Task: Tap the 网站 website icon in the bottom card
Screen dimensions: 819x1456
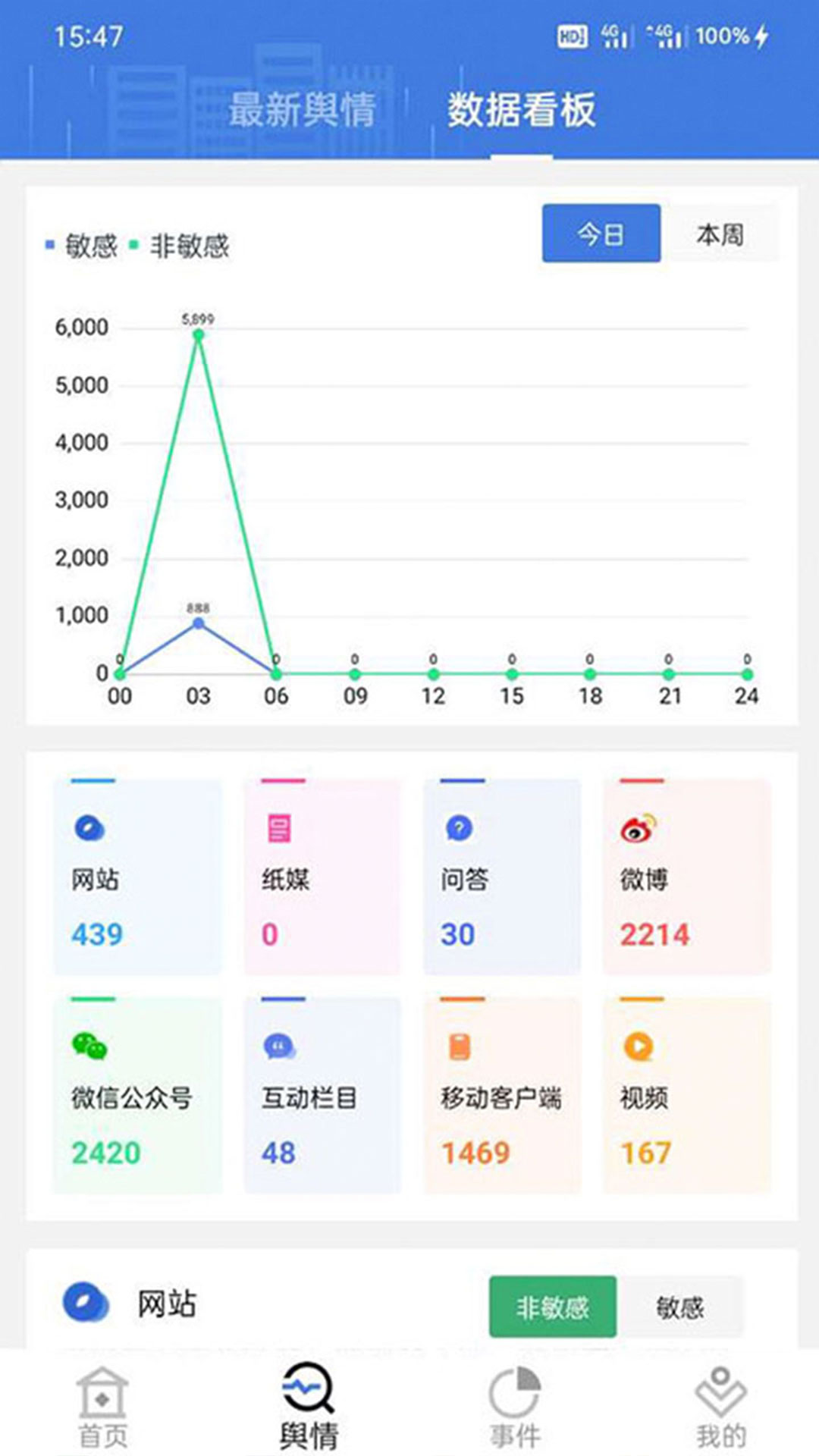Action: (86, 1301)
